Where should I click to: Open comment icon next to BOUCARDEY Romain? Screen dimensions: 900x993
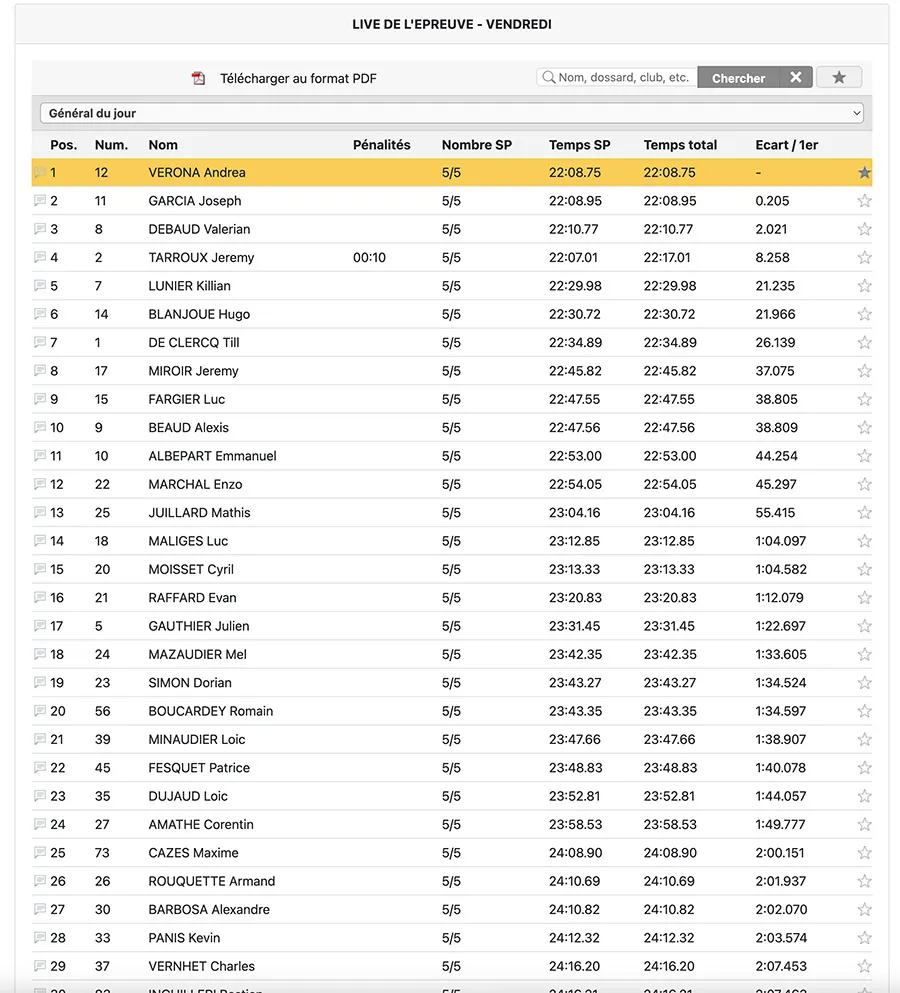click(x=40, y=711)
